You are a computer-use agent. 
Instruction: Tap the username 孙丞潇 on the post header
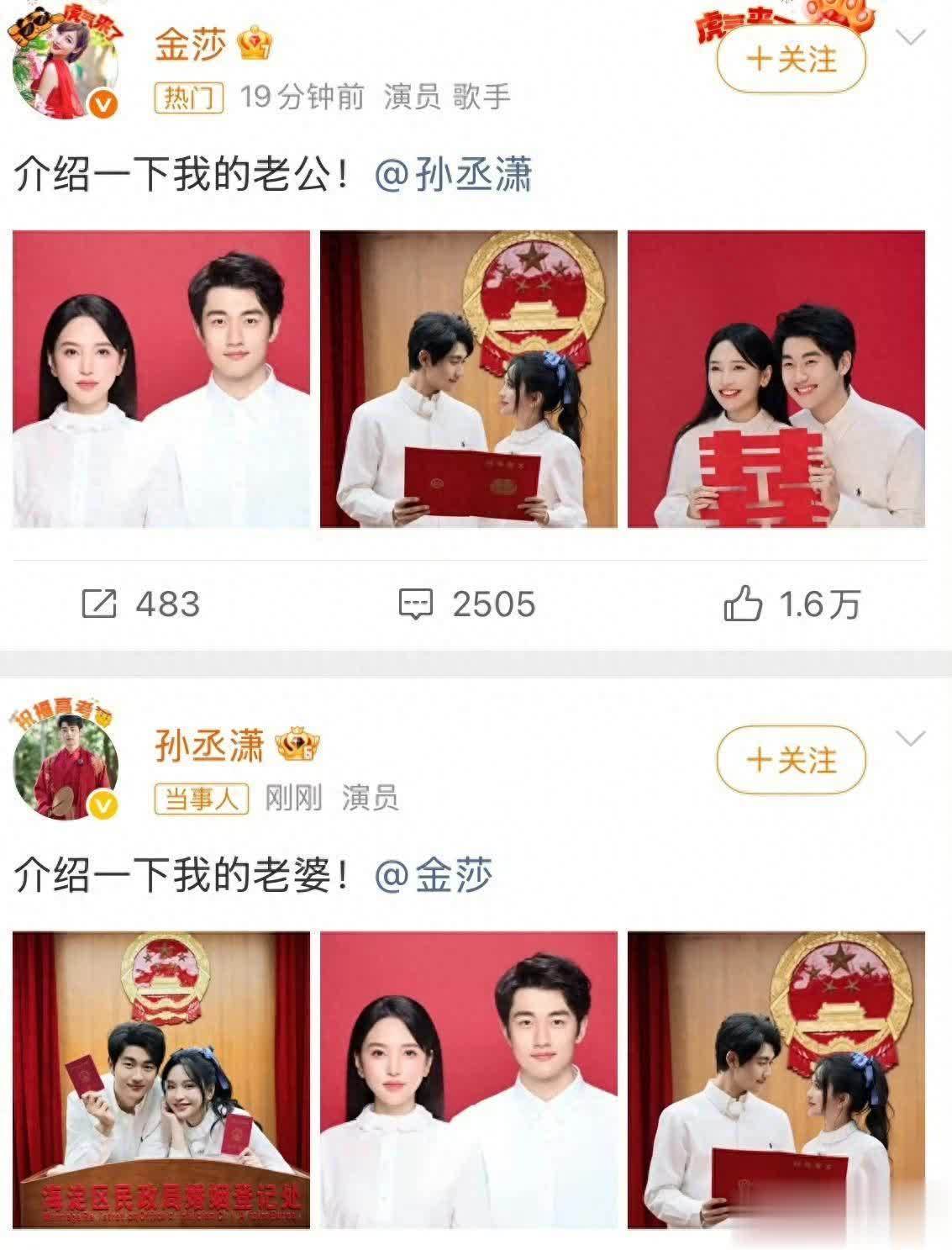209,745
